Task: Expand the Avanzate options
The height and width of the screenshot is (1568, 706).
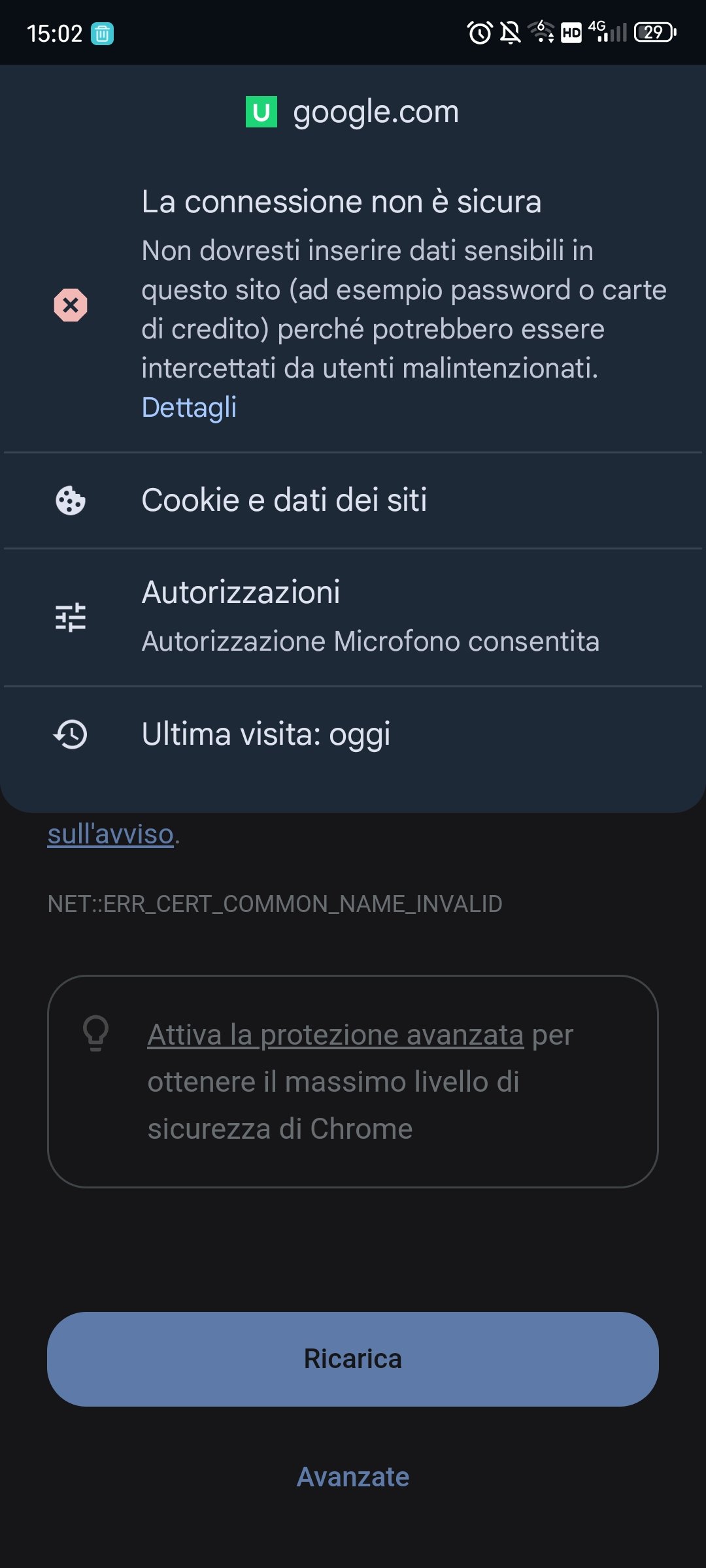Action: tap(353, 1477)
